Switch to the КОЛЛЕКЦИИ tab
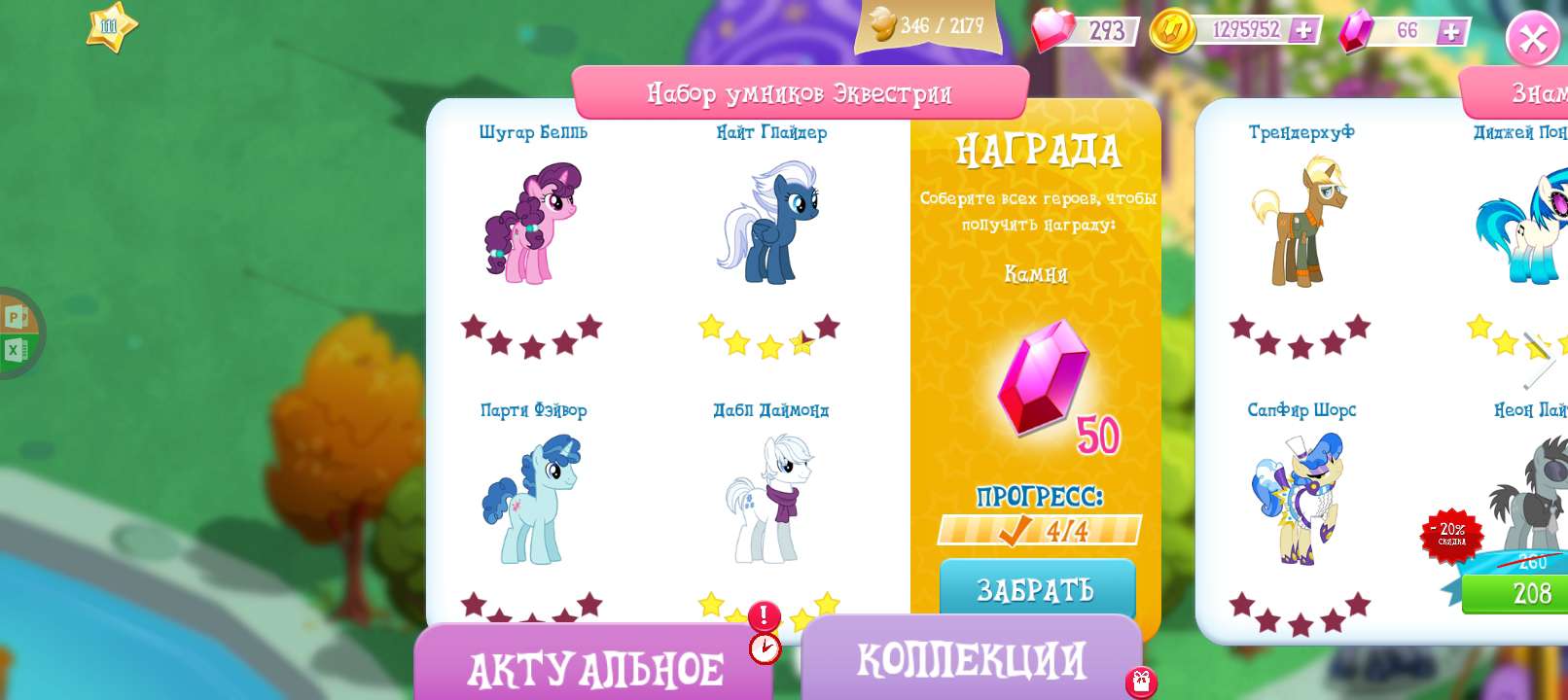Viewport: 1568px width, 700px height. click(x=971, y=661)
